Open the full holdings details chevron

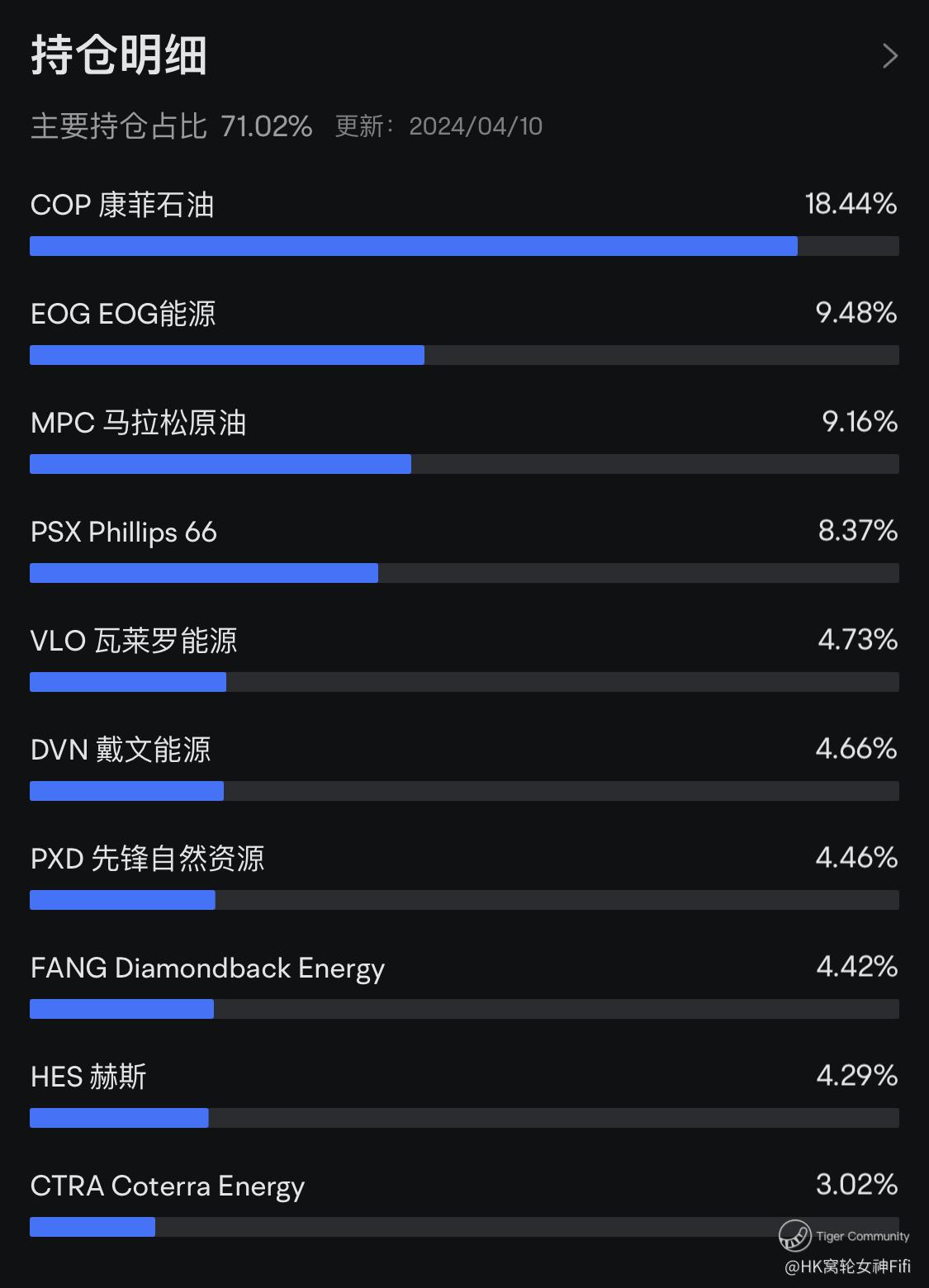tap(889, 56)
